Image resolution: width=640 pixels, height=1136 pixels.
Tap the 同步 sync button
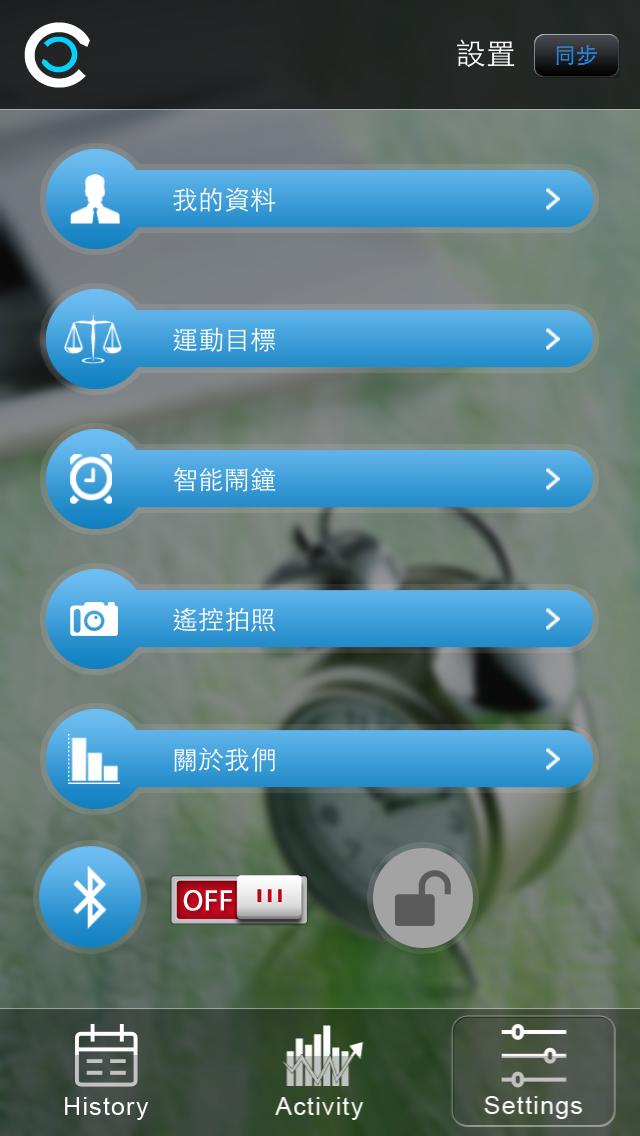click(576, 56)
